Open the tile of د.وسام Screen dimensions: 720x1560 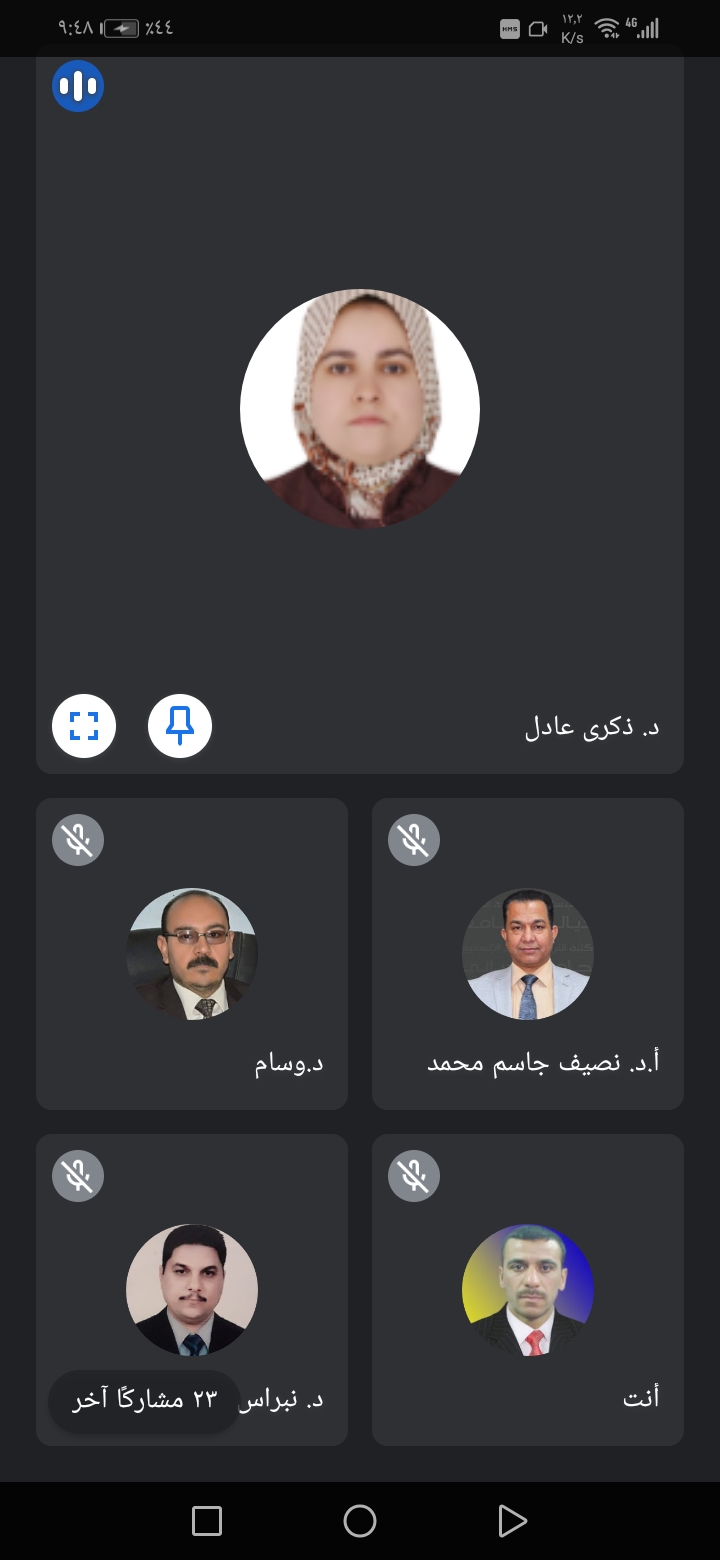192,953
